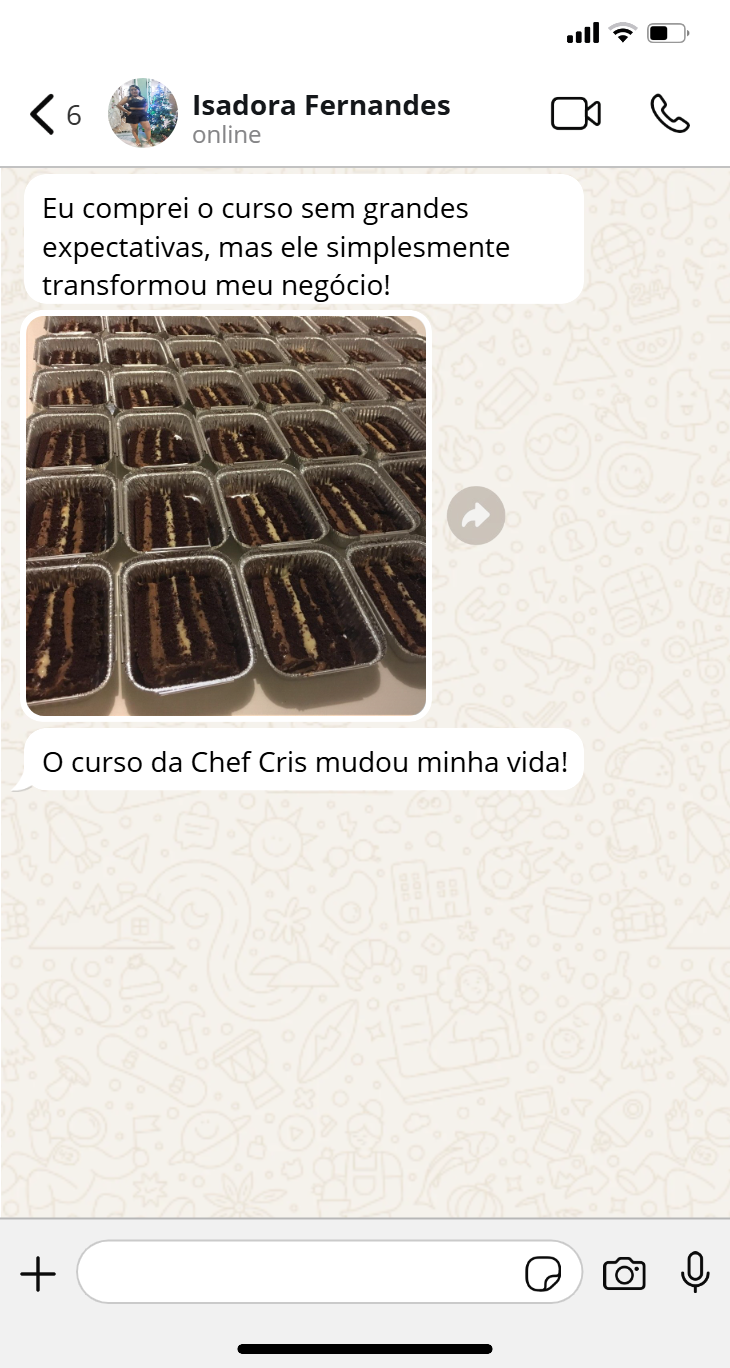Open the camera to take a photo

[x=624, y=1274]
